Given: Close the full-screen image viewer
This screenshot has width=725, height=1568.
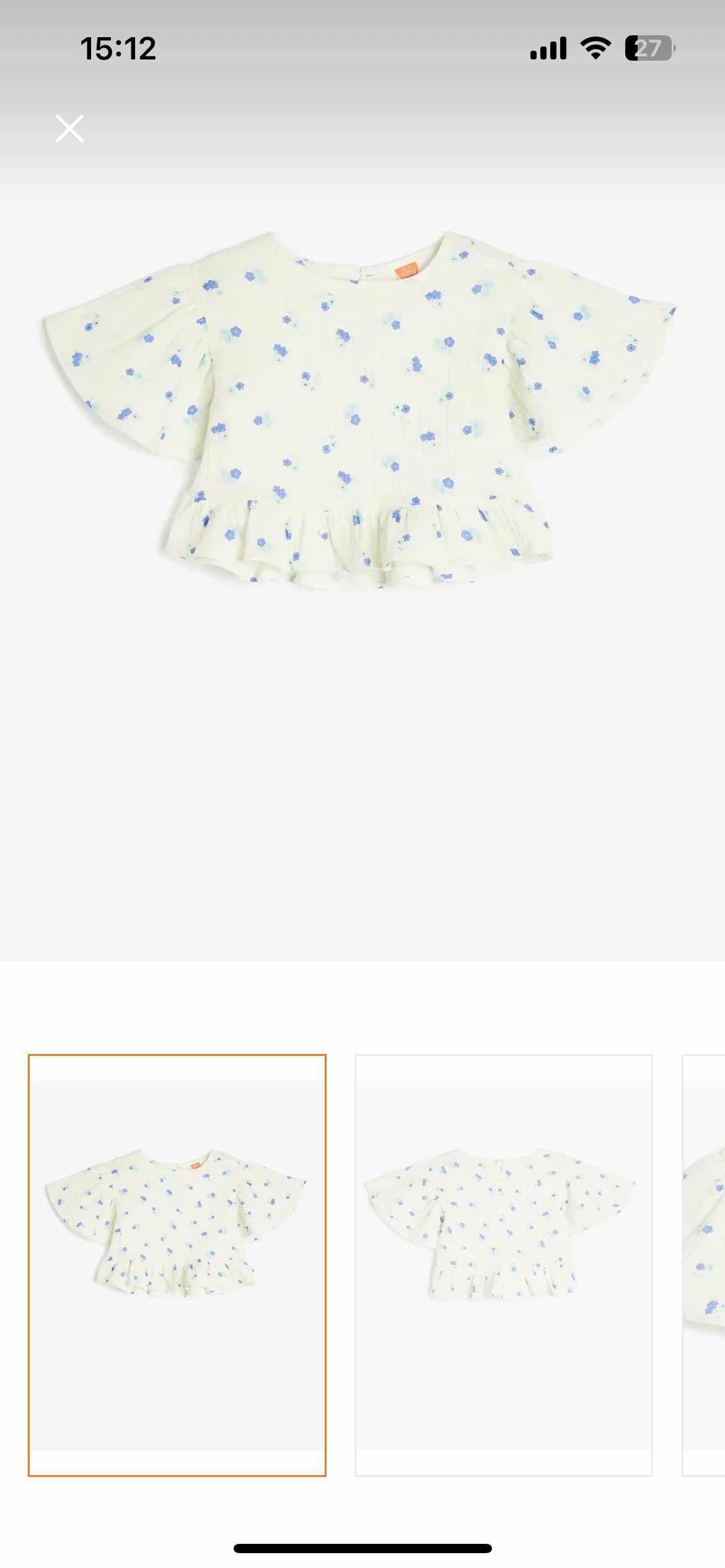Looking at the screenshot, I should pyautogui.click(x=69, y=128).
